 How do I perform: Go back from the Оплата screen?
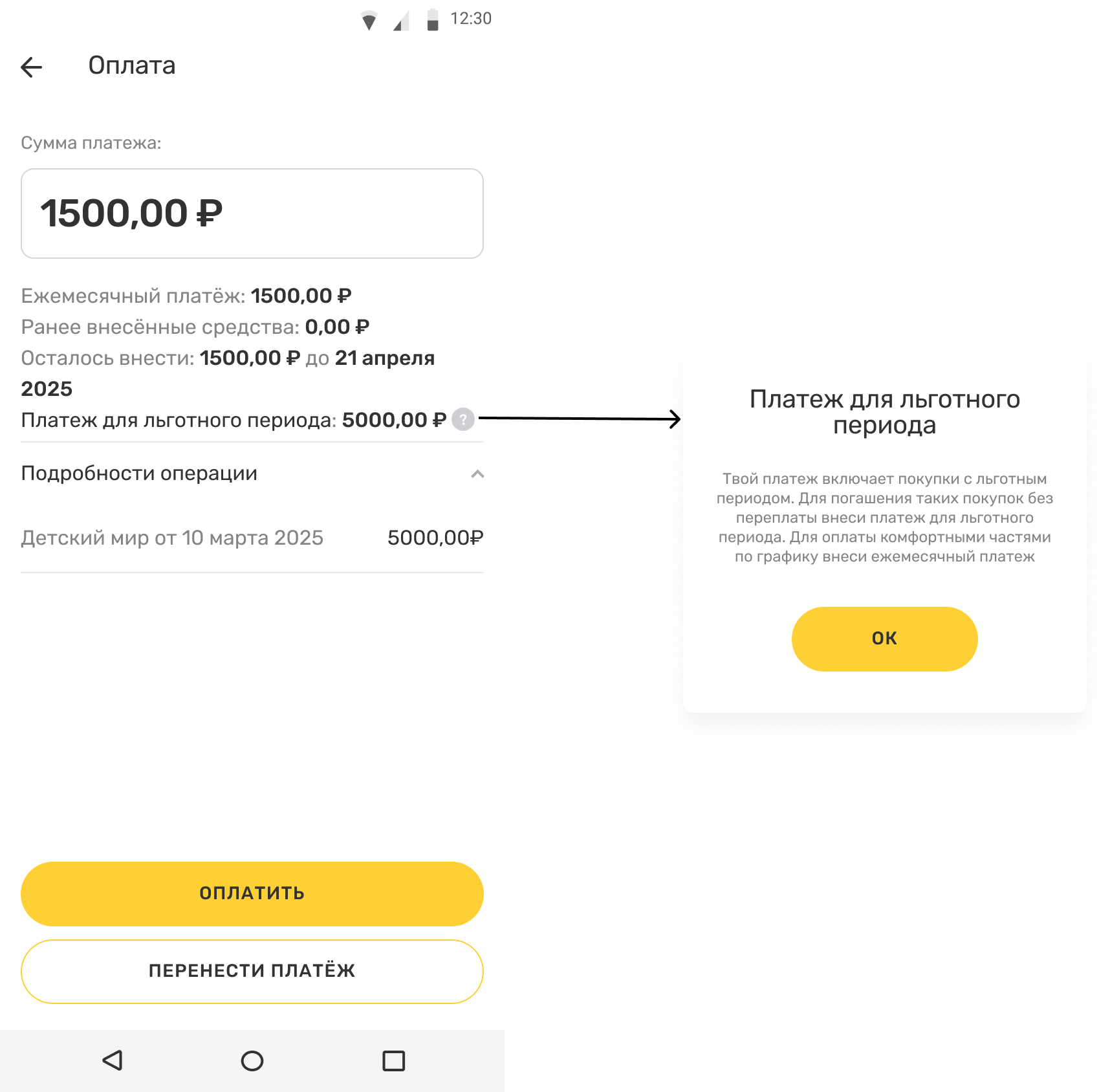[31, 67]
